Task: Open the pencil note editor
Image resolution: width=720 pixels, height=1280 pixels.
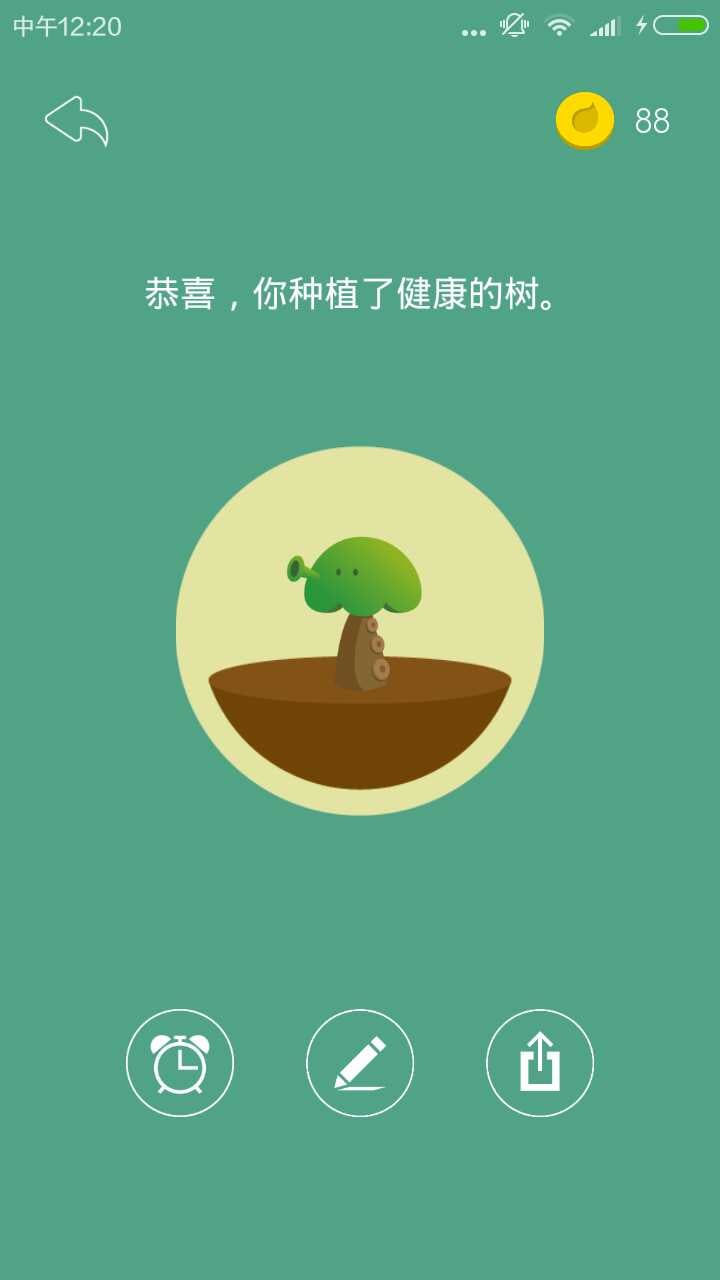Action: 360,1063
